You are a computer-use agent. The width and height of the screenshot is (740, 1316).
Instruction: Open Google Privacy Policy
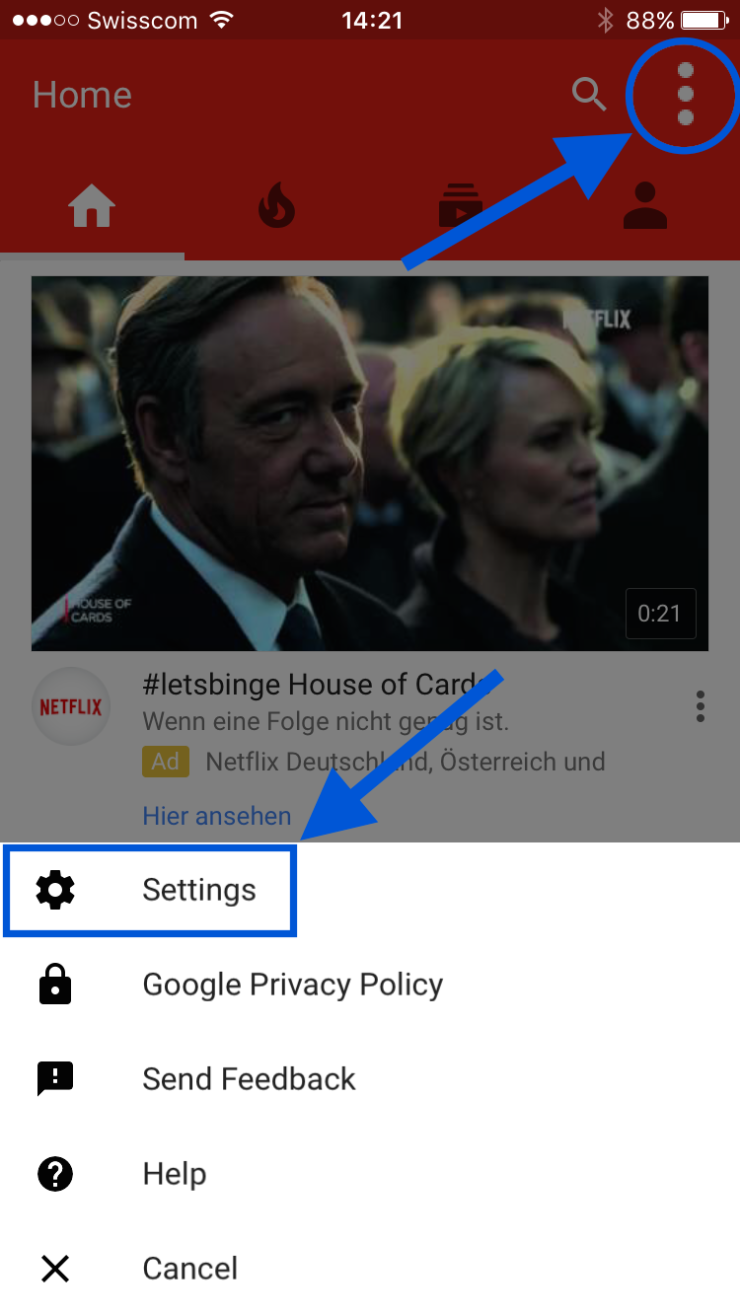(x=292, y=985)
